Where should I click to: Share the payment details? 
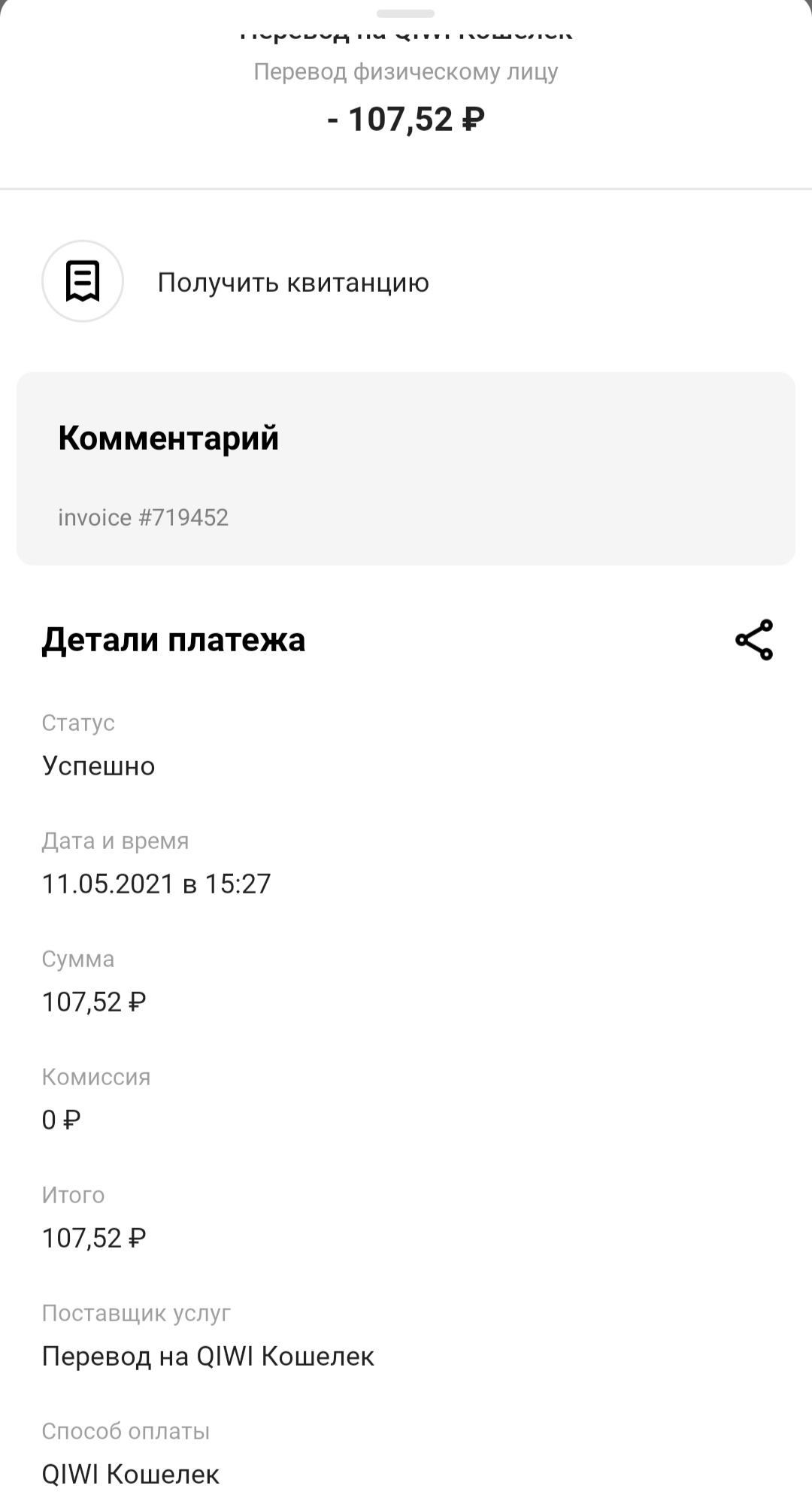coord(753,640)
